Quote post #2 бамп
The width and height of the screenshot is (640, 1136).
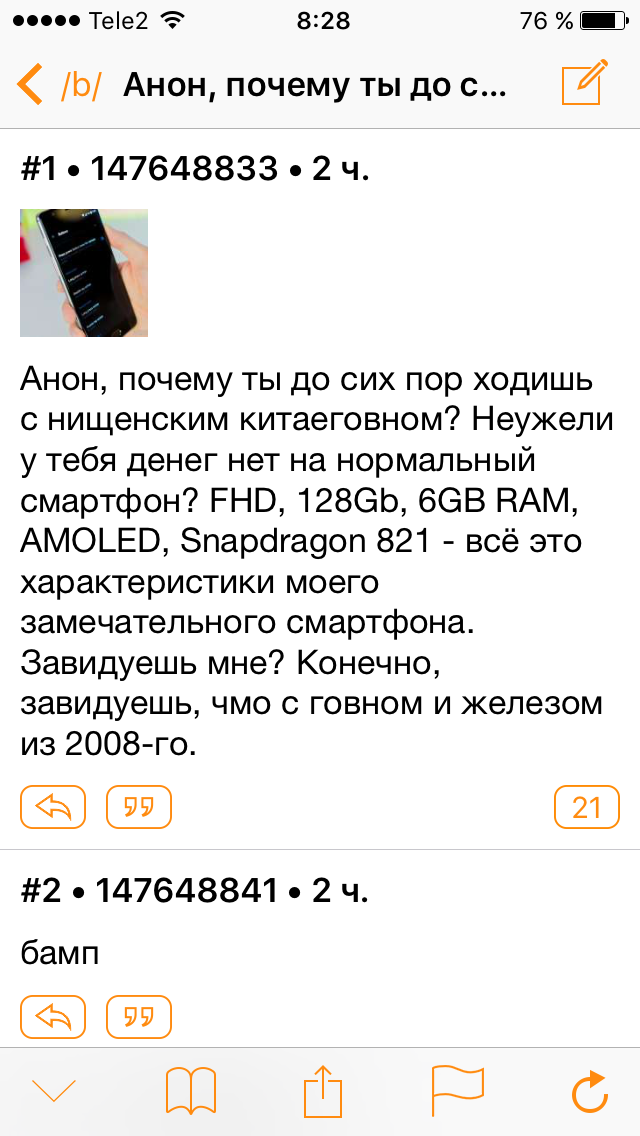tap(139, 1017)
